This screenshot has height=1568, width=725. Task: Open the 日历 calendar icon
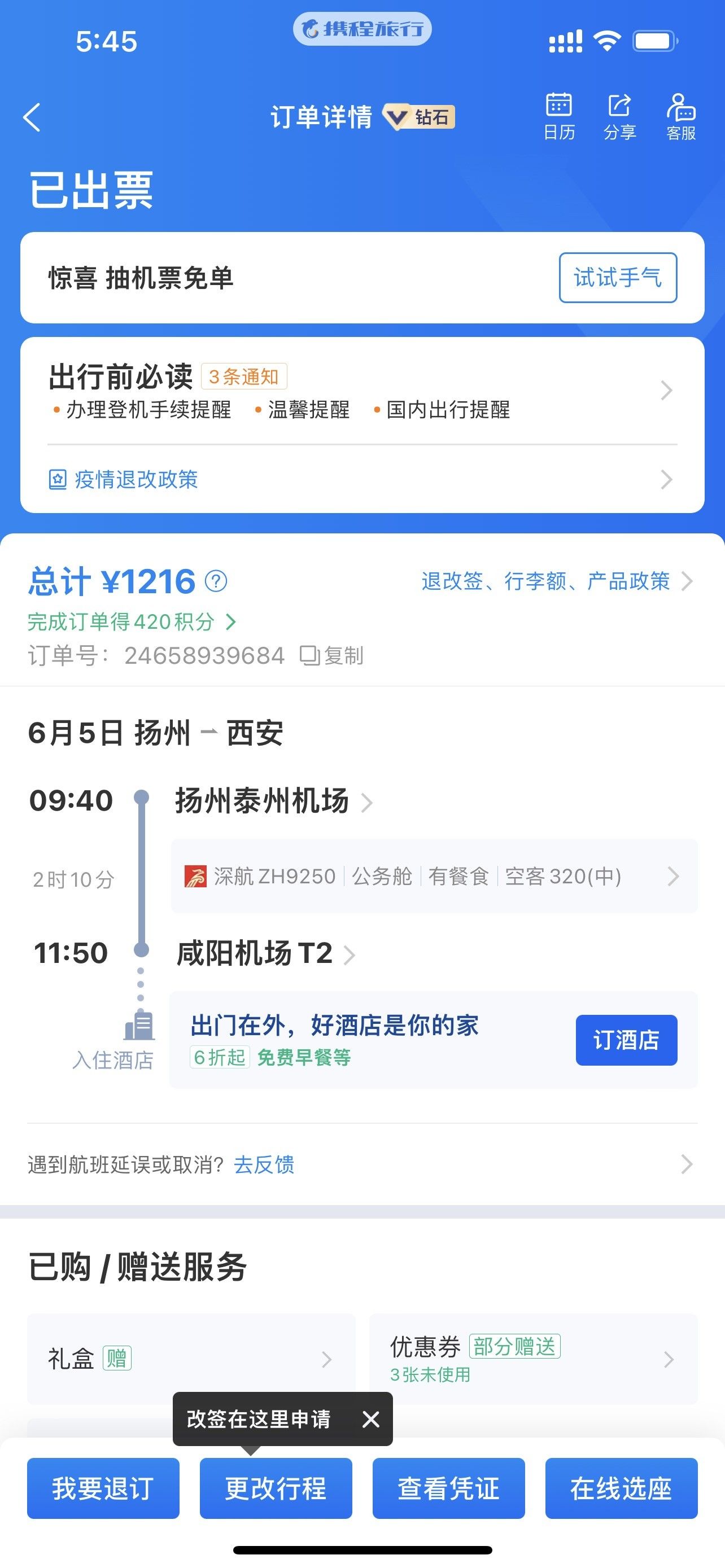pyautogui.click(x=558, y=116)
